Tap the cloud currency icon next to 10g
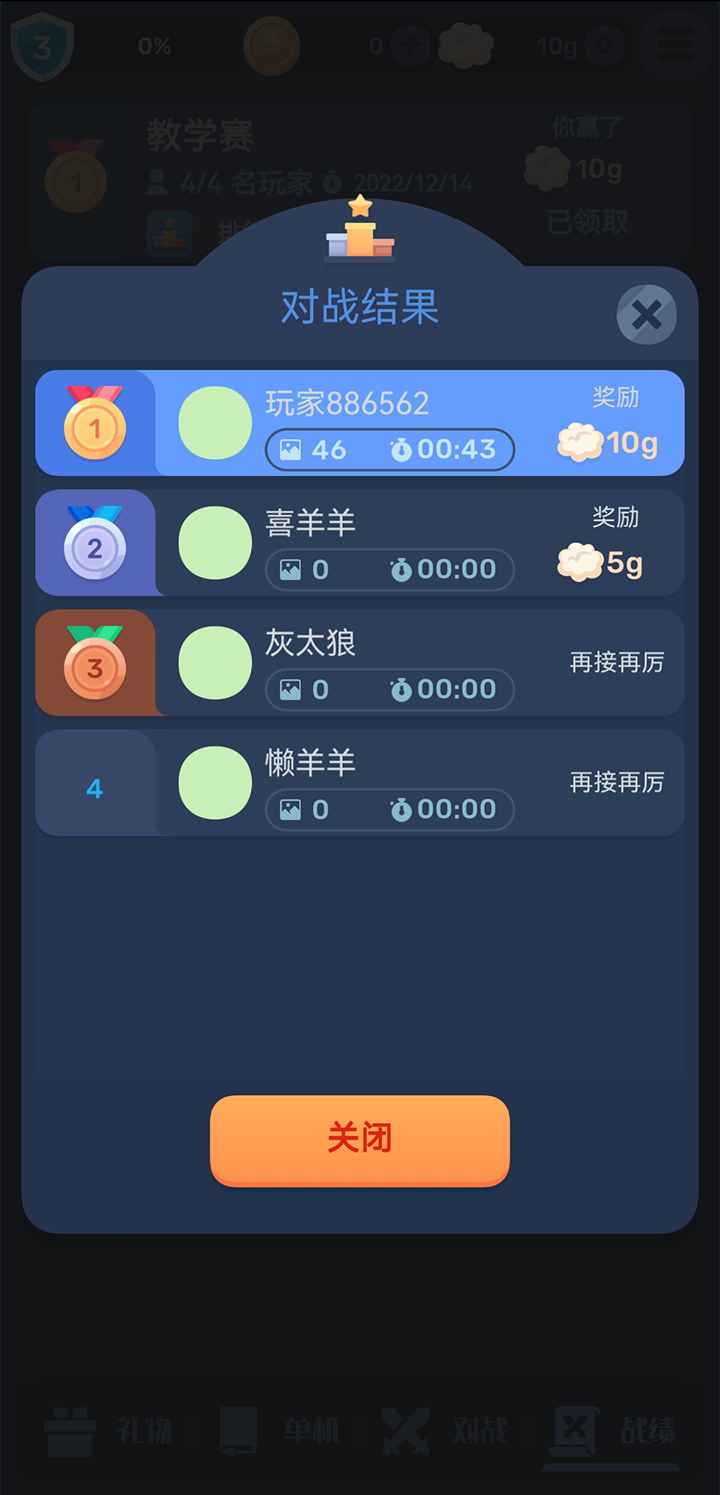720x1495 pixels. click(x=466, y=44)
